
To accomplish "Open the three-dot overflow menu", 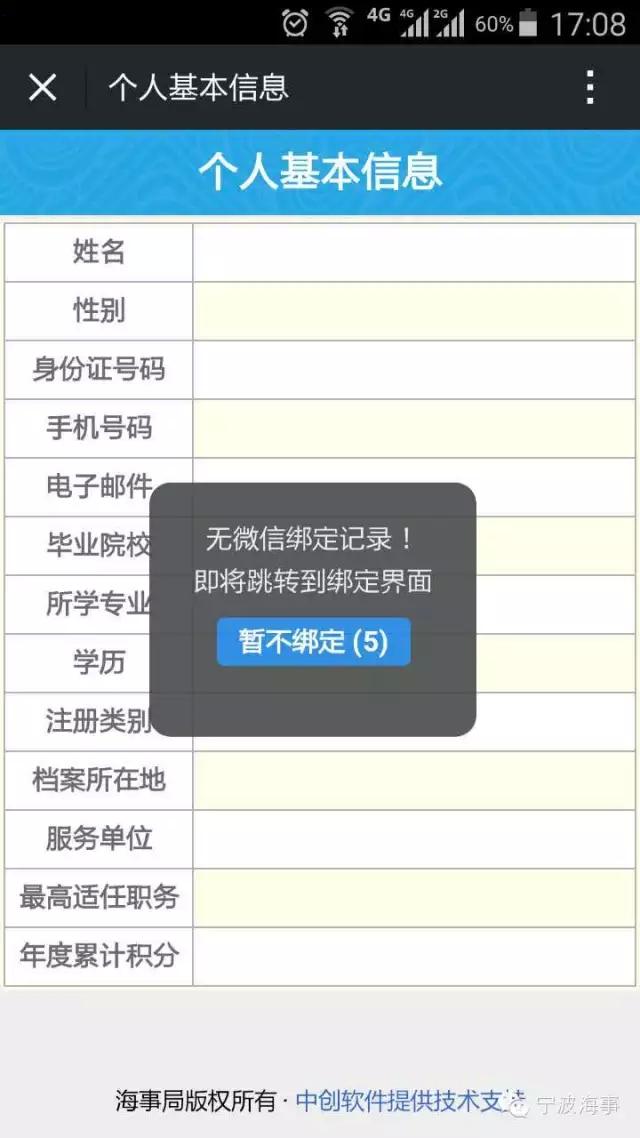I will [x=590, y=88].
